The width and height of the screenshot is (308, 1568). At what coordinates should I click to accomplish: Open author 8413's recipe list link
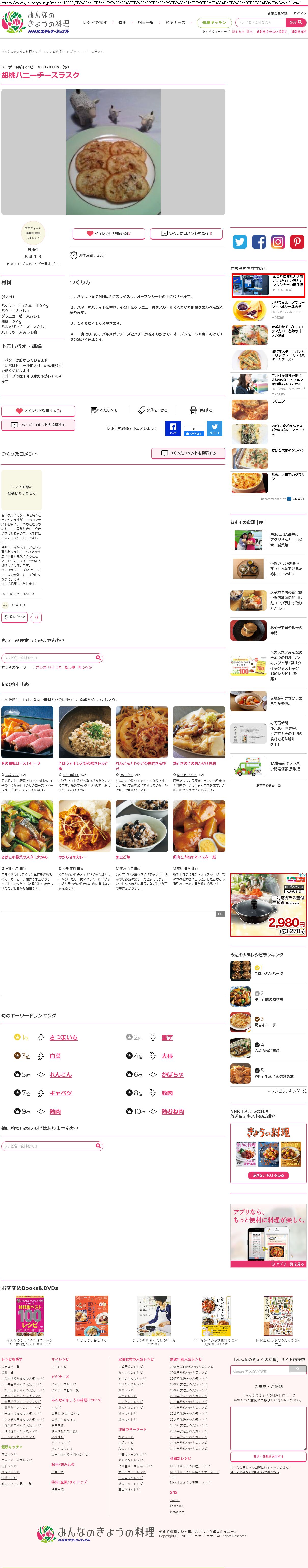point(34,264)
